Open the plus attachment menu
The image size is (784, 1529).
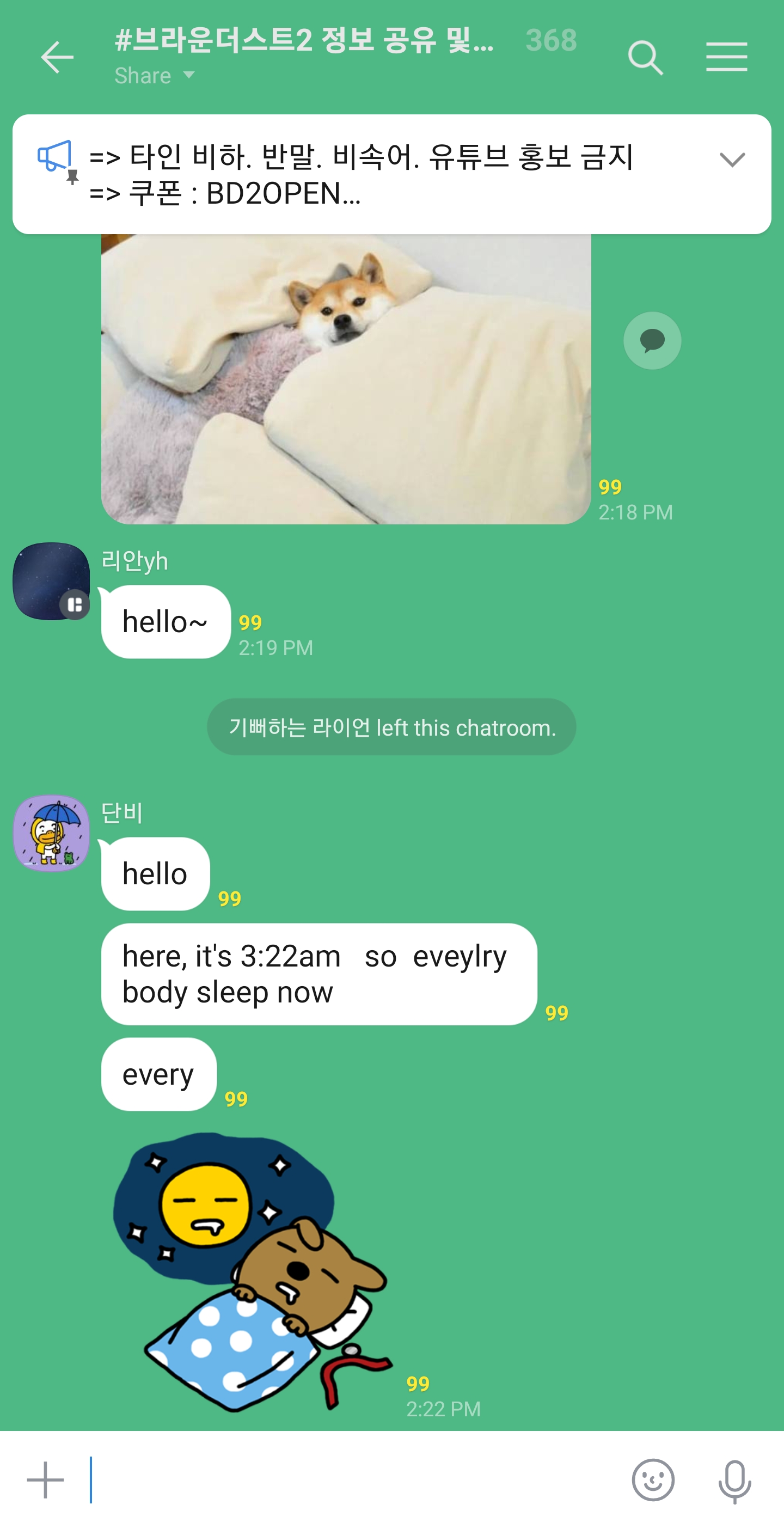45,1480
